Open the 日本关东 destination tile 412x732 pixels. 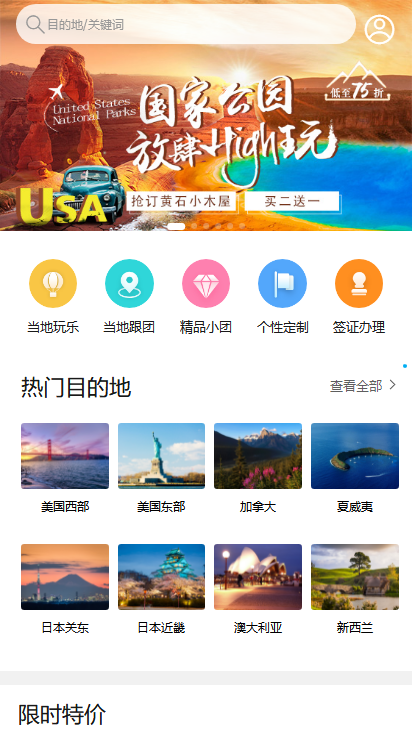(65, 590)
